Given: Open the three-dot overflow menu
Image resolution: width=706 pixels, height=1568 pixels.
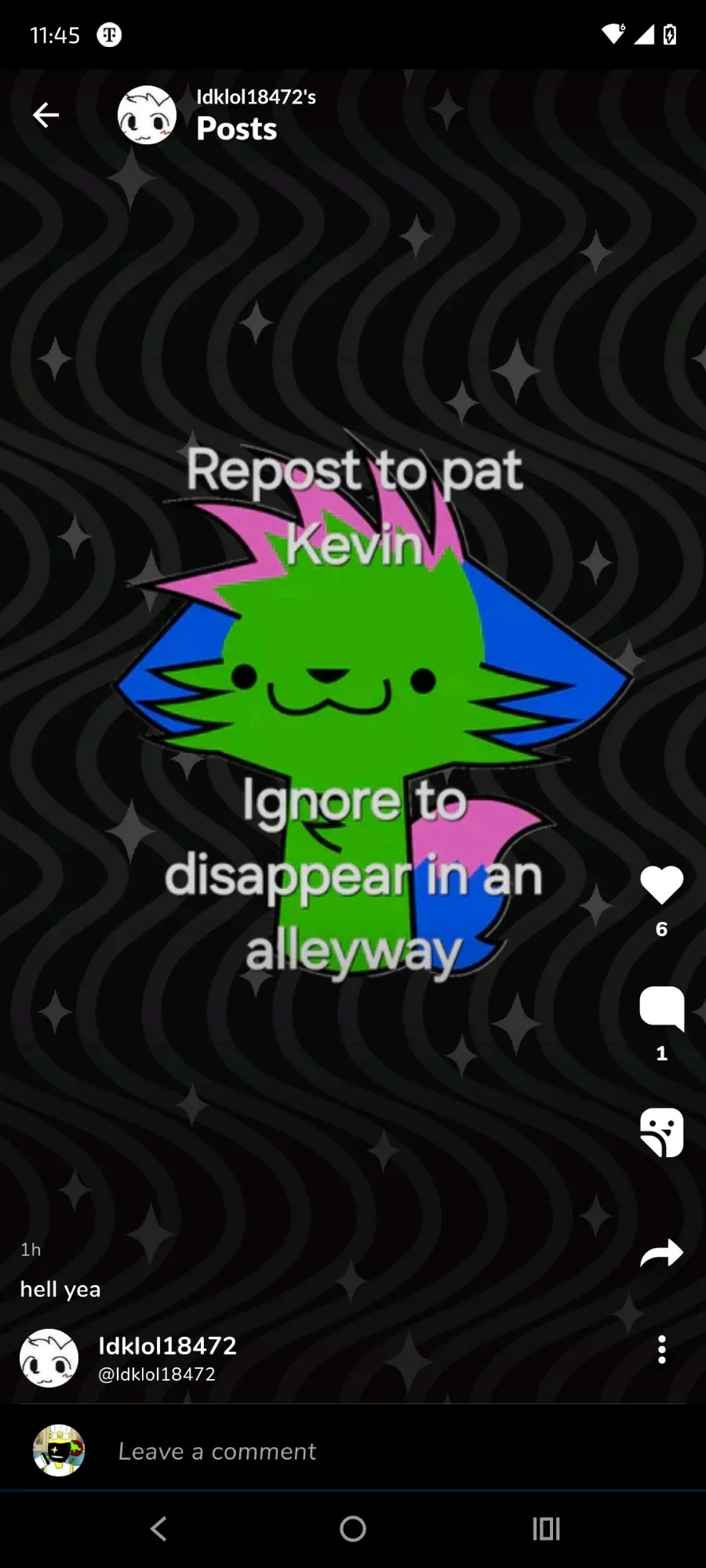Looking at the screenshot, I should (662, 1349).
